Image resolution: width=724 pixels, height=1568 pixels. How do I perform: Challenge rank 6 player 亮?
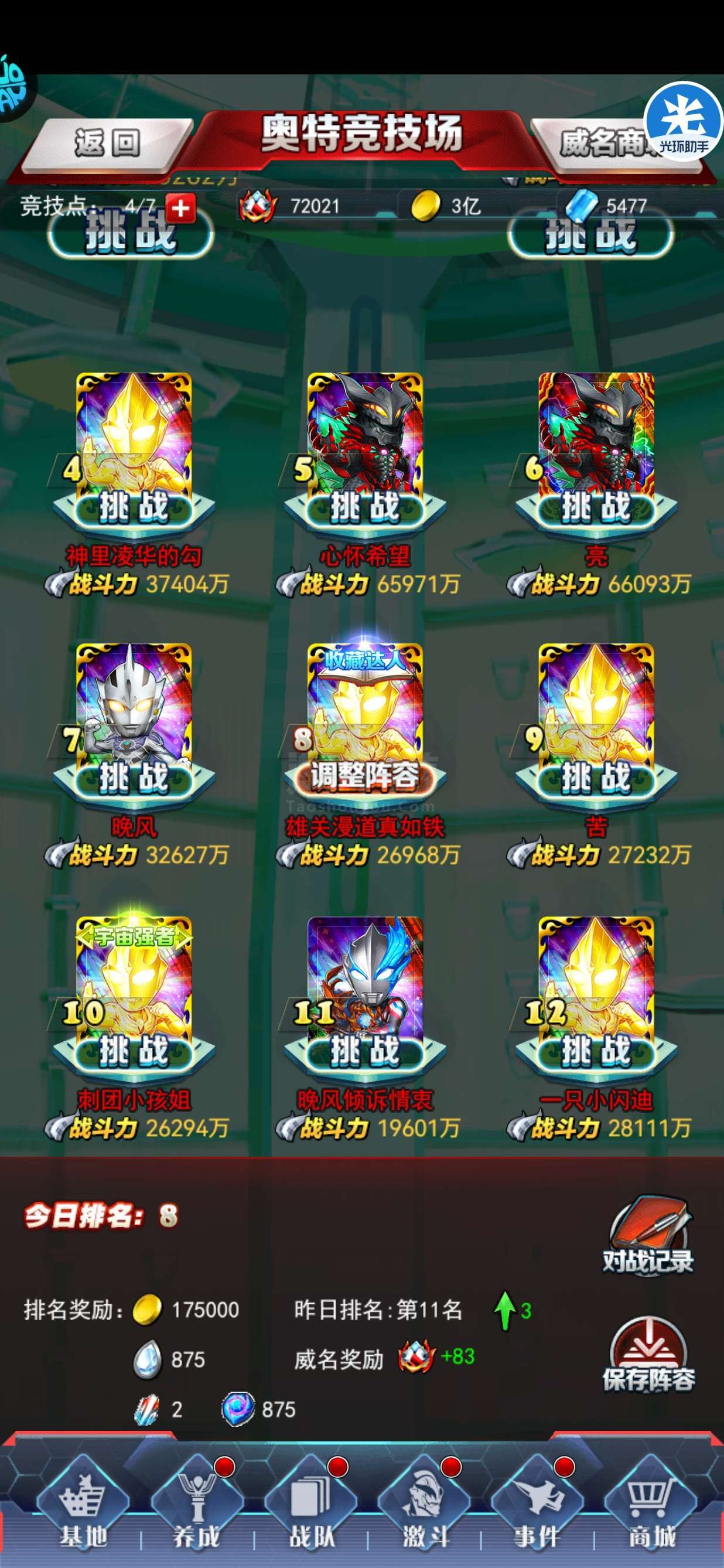(596, 507)
